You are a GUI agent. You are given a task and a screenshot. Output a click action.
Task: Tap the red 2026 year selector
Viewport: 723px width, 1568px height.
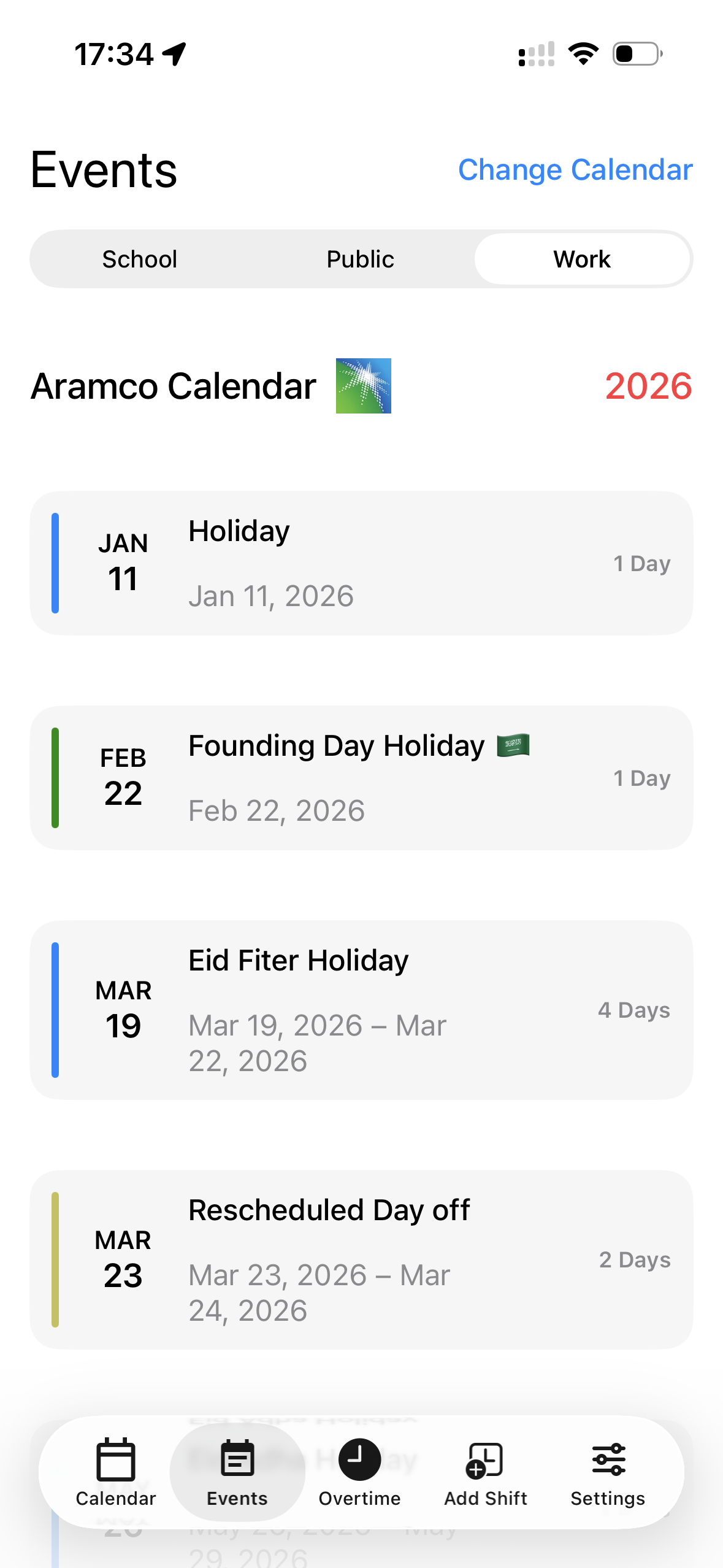click(x=648, y=386)
